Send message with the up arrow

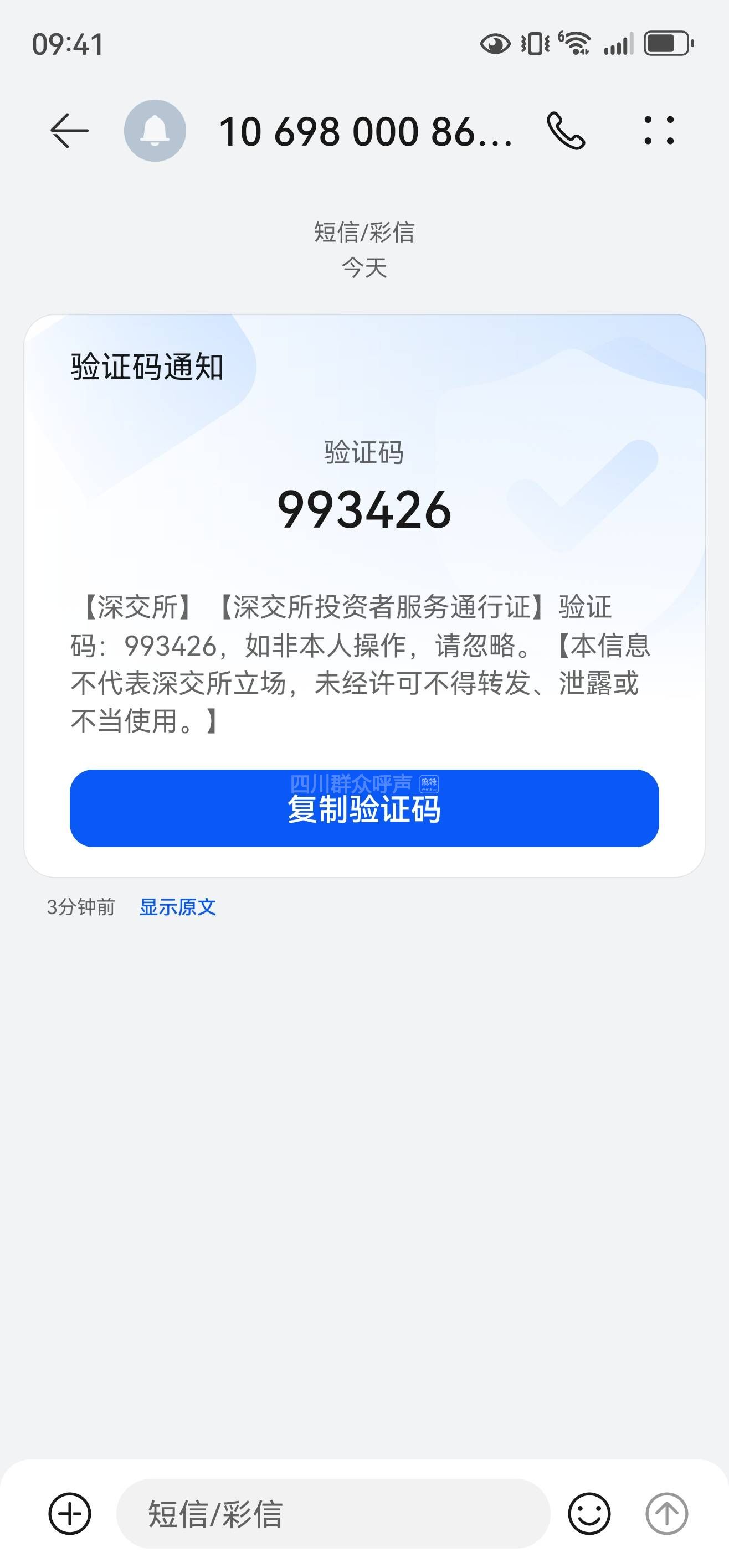pos(666,1513)
